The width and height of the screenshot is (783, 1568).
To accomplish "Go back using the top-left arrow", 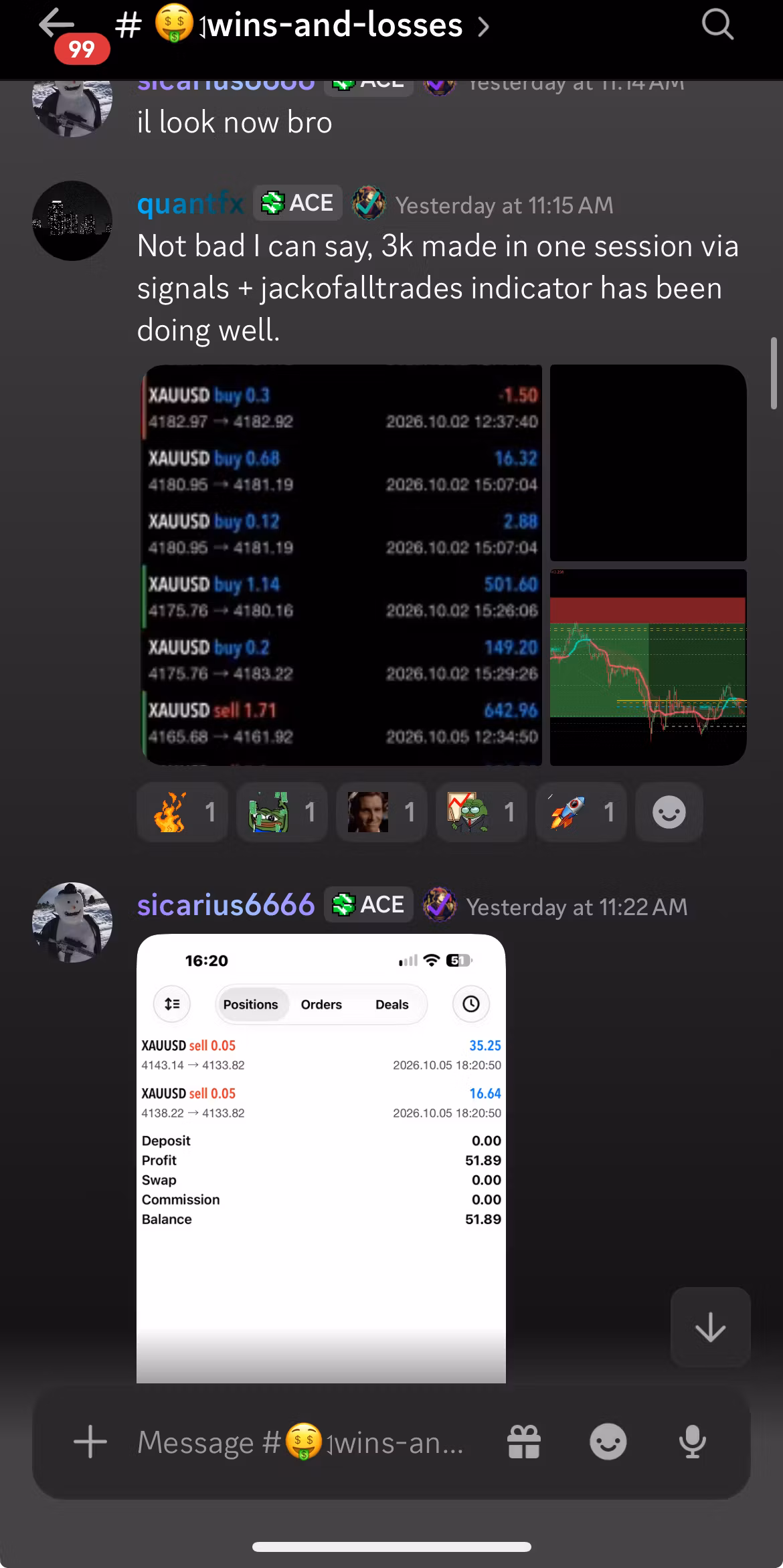I will click(x=56, y=25).
